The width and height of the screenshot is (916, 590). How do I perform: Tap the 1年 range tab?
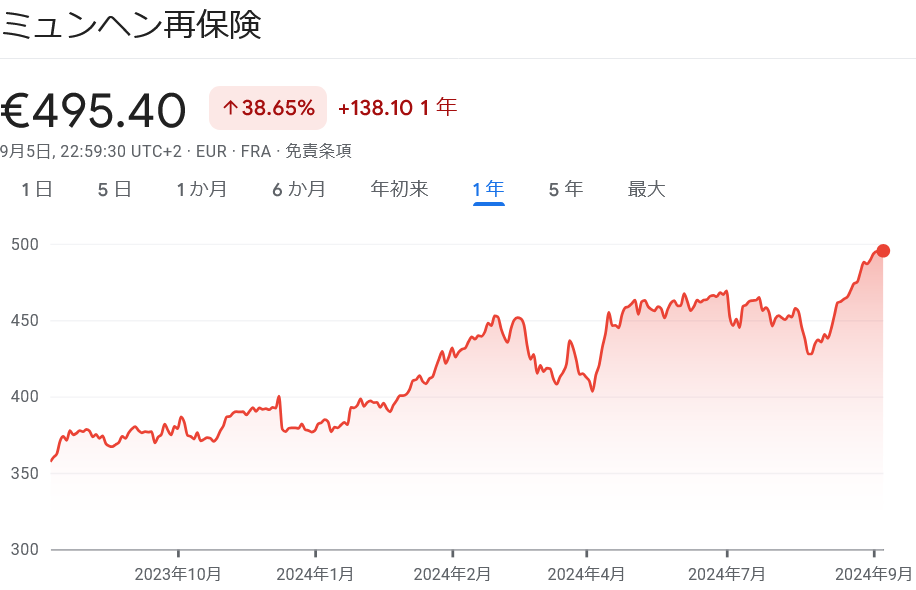(x=488, y=189)
